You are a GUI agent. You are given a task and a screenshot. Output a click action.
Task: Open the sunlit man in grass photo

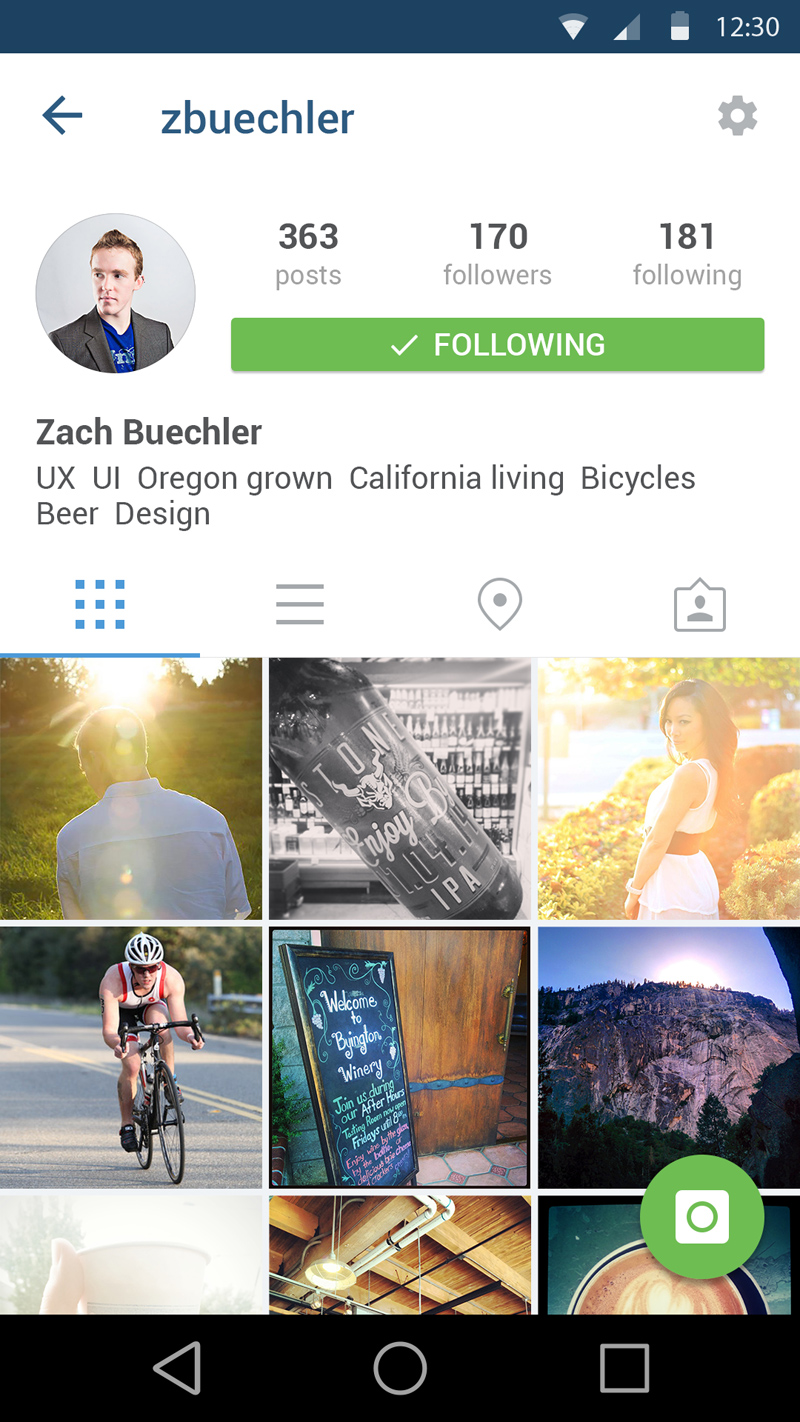click(x=131, y=788)
